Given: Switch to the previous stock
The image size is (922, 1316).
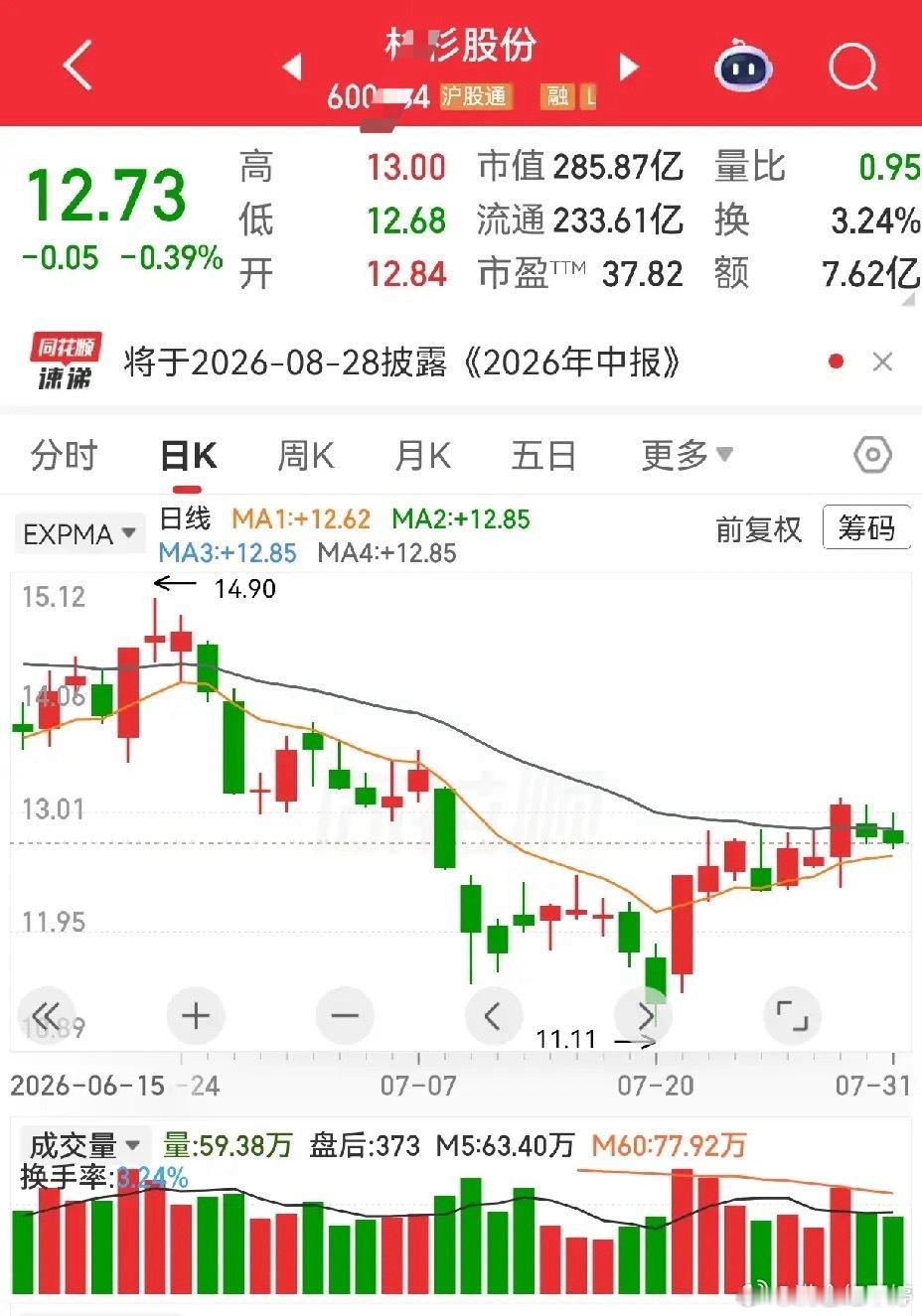Looking at the screenshot, I should 292,68.
